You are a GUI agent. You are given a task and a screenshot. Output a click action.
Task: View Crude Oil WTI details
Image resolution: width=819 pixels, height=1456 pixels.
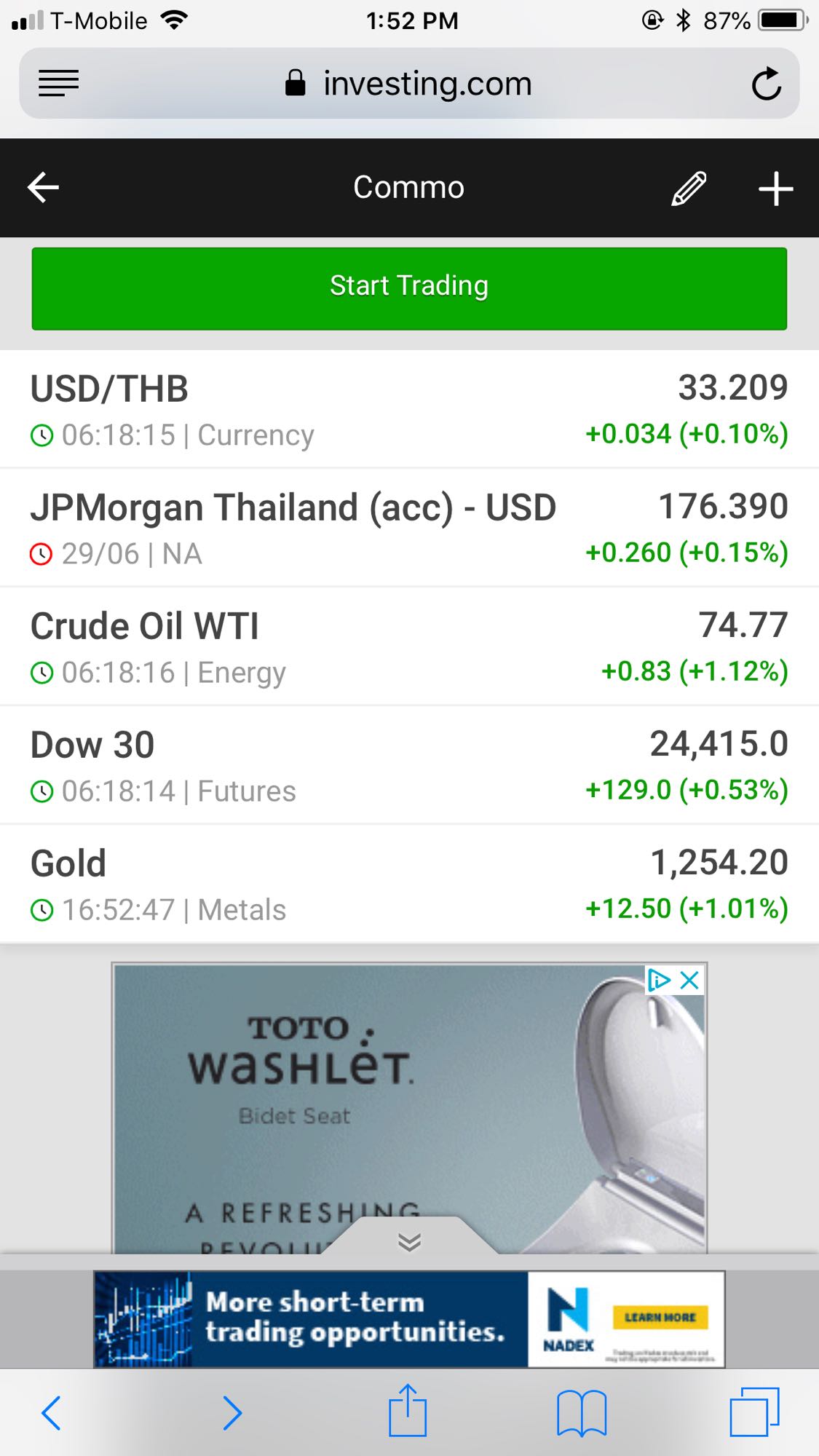(x=409, y=646)
